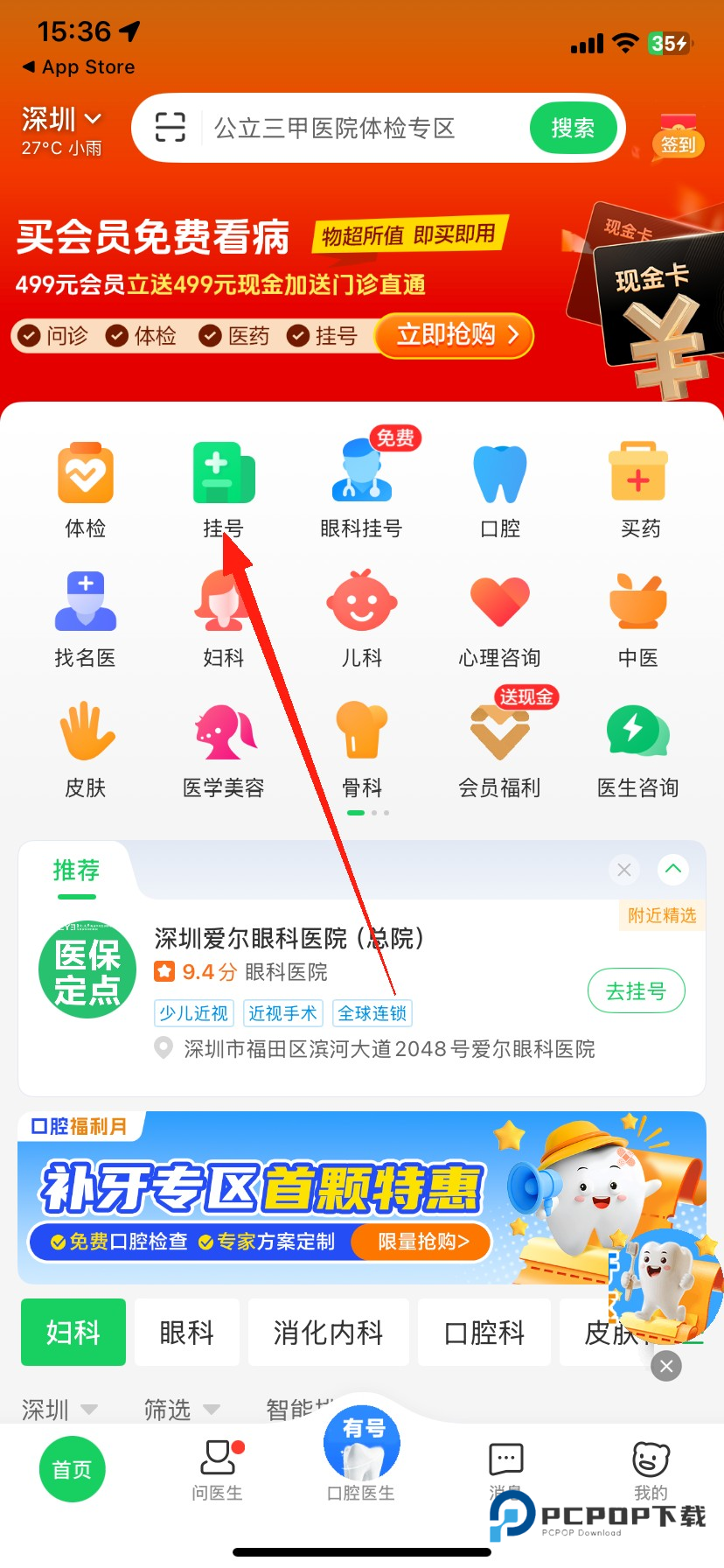Tap the scan icon in search bar

pyautogui.click(x=171, y=128)
